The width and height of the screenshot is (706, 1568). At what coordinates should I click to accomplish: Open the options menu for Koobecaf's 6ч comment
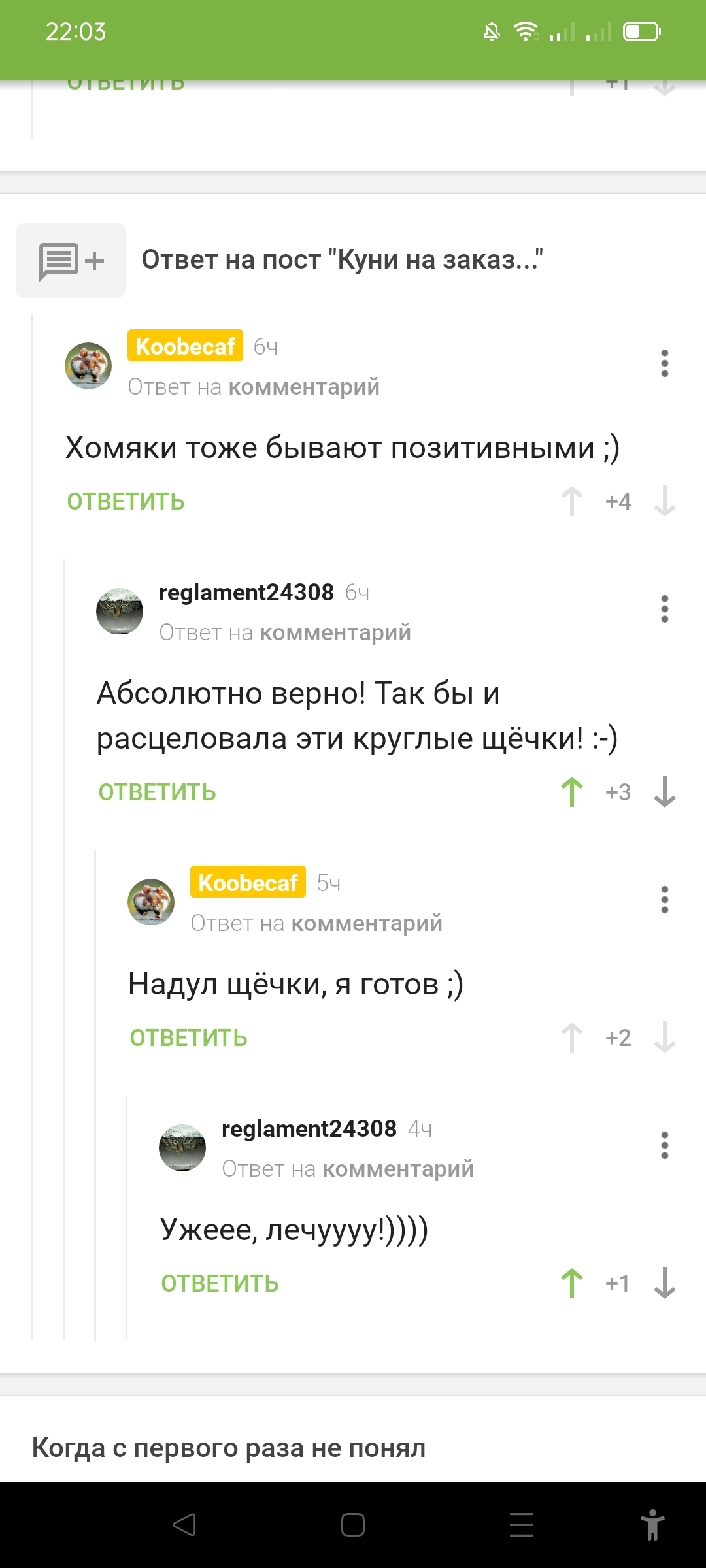tap(665, 363)
